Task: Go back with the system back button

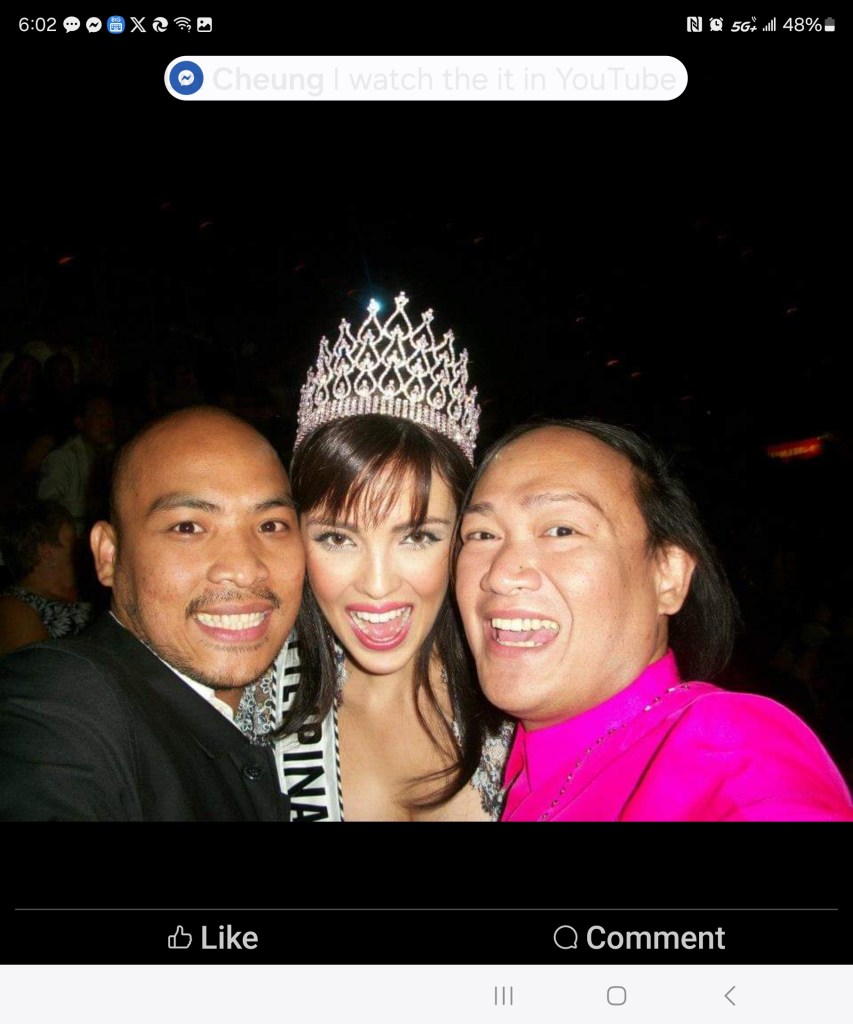Action: coord(730,995)
